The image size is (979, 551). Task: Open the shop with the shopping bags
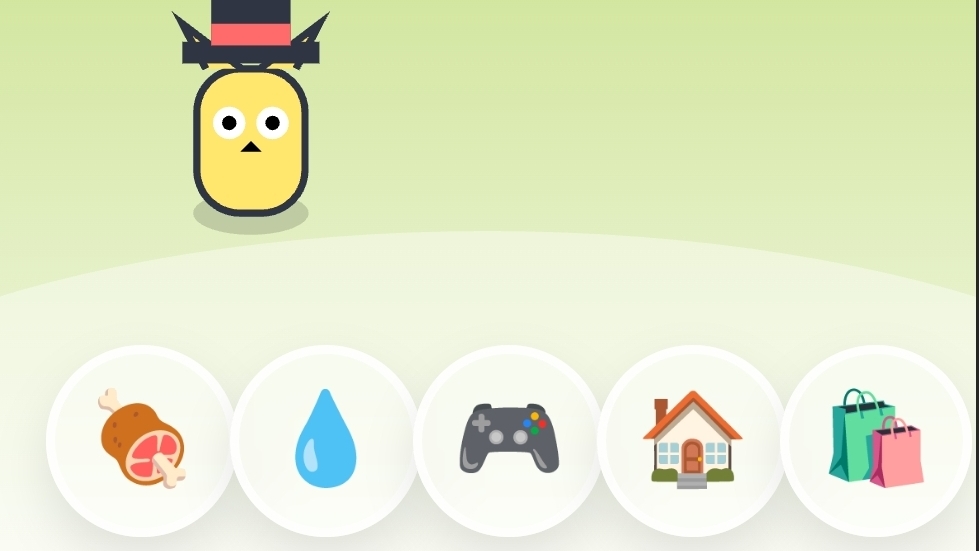pyautogui.click(x=875, y=440)
